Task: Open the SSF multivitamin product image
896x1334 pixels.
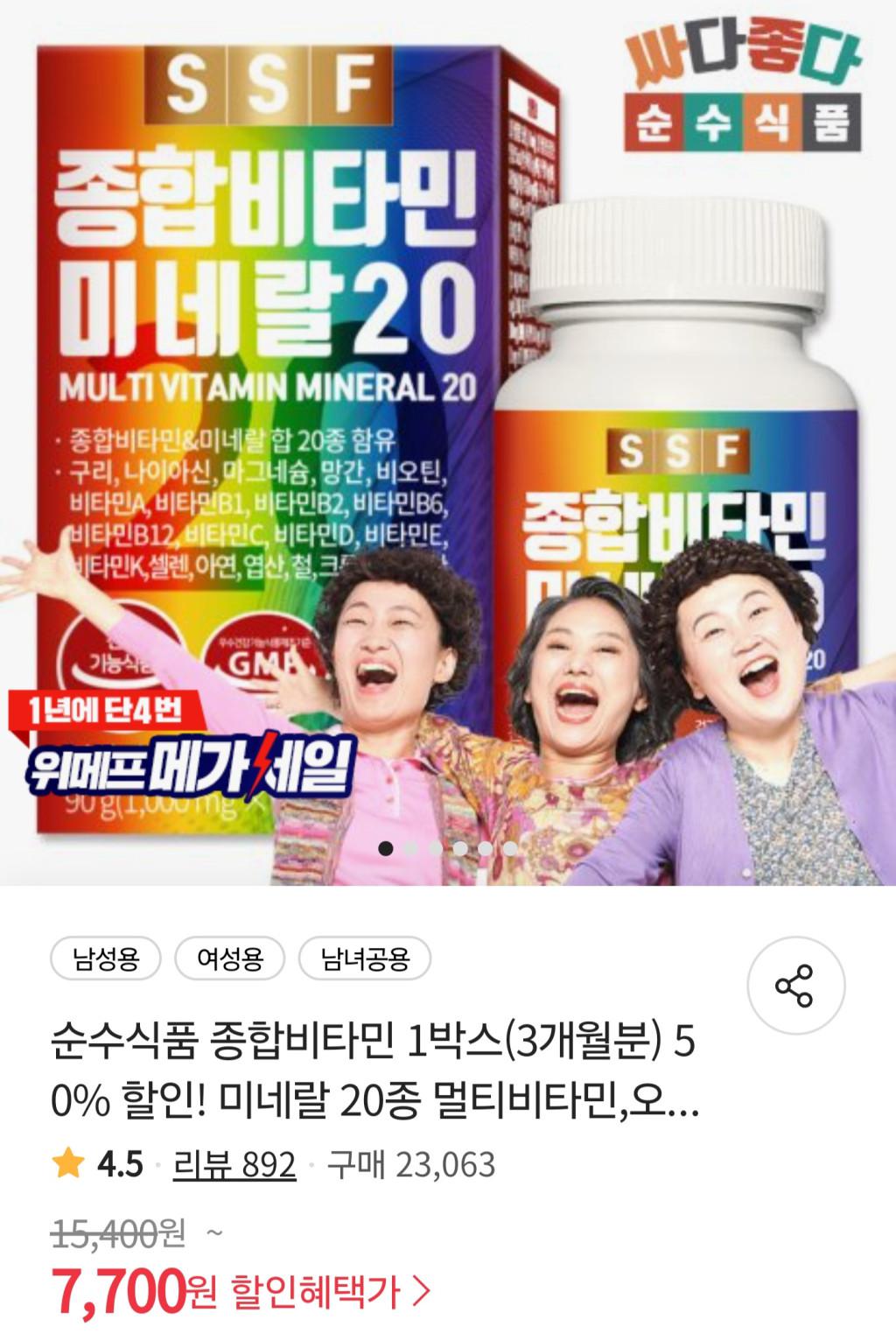Action: pyautogui.click(x=448, y=438)
